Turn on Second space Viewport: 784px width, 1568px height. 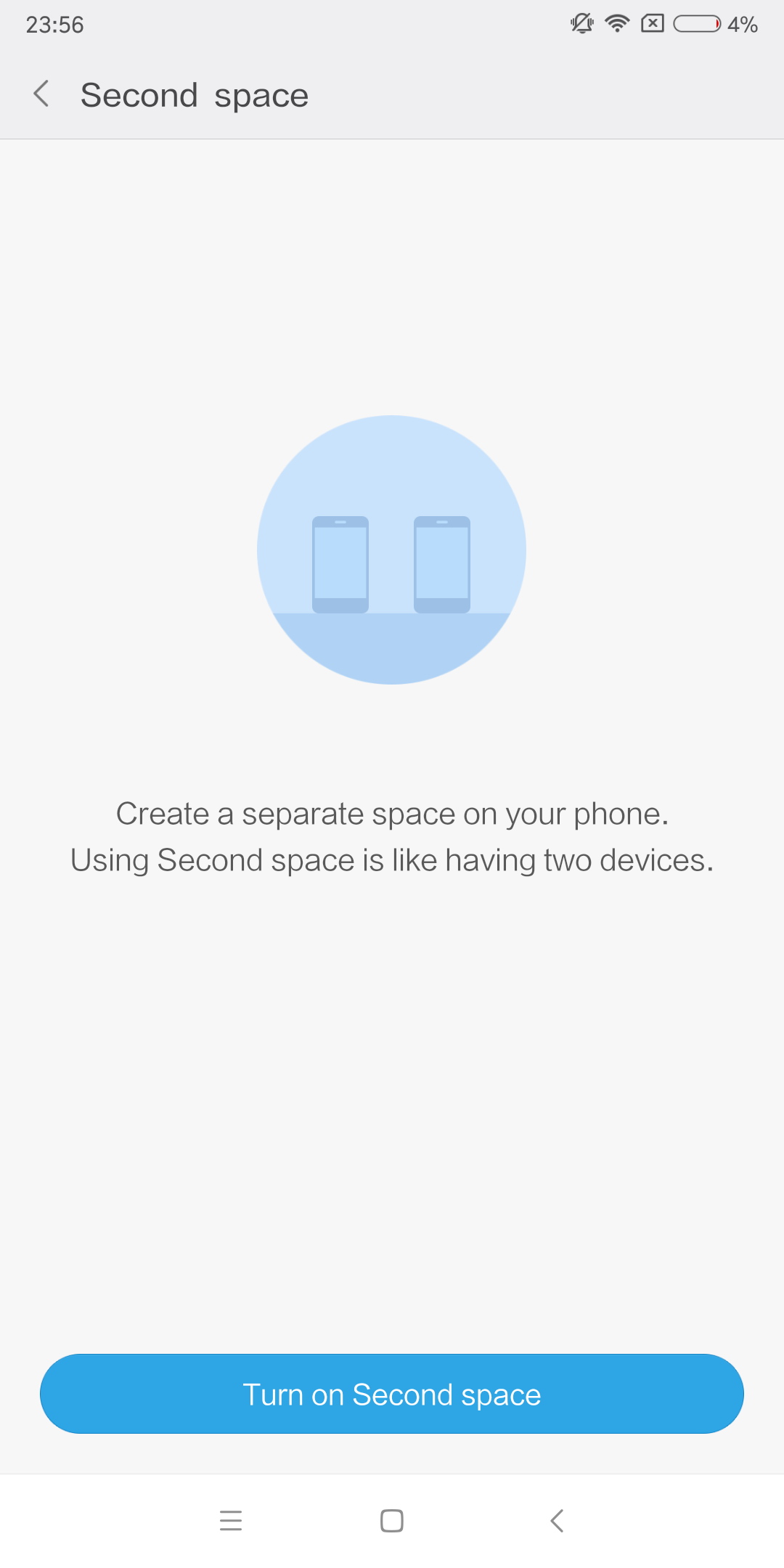click(392, 1394)
